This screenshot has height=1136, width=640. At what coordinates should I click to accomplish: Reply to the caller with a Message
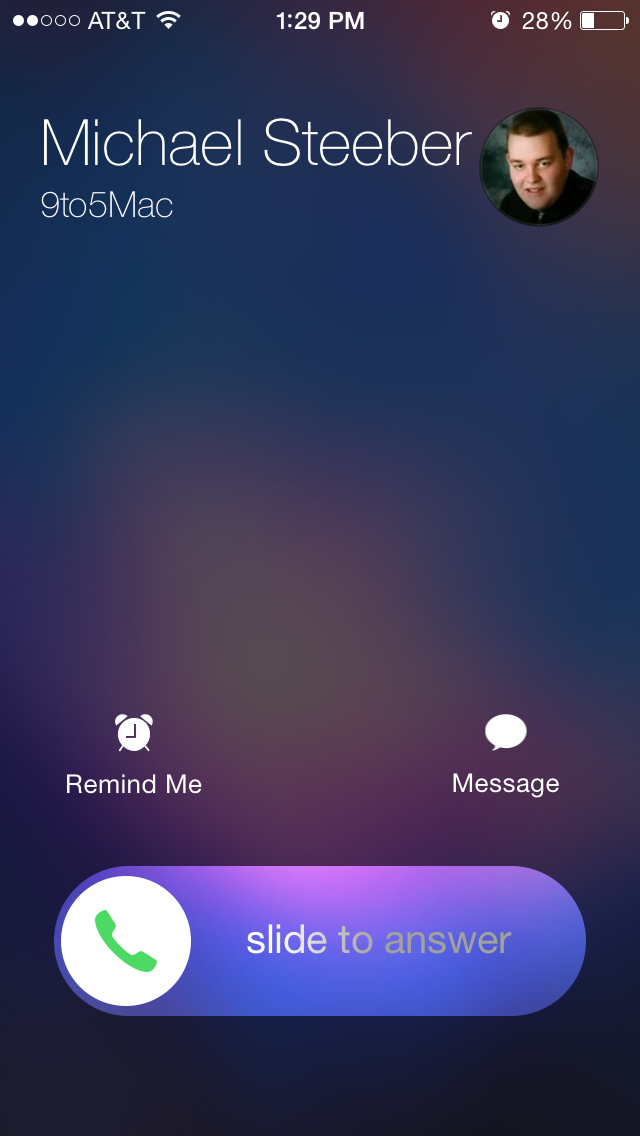(x=505, y=754)
